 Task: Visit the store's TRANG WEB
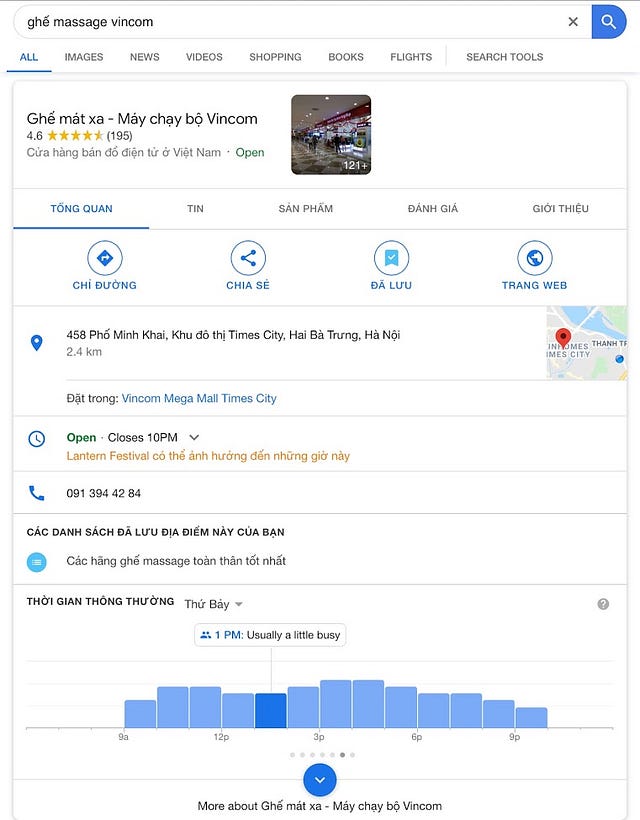pos(534,266)
